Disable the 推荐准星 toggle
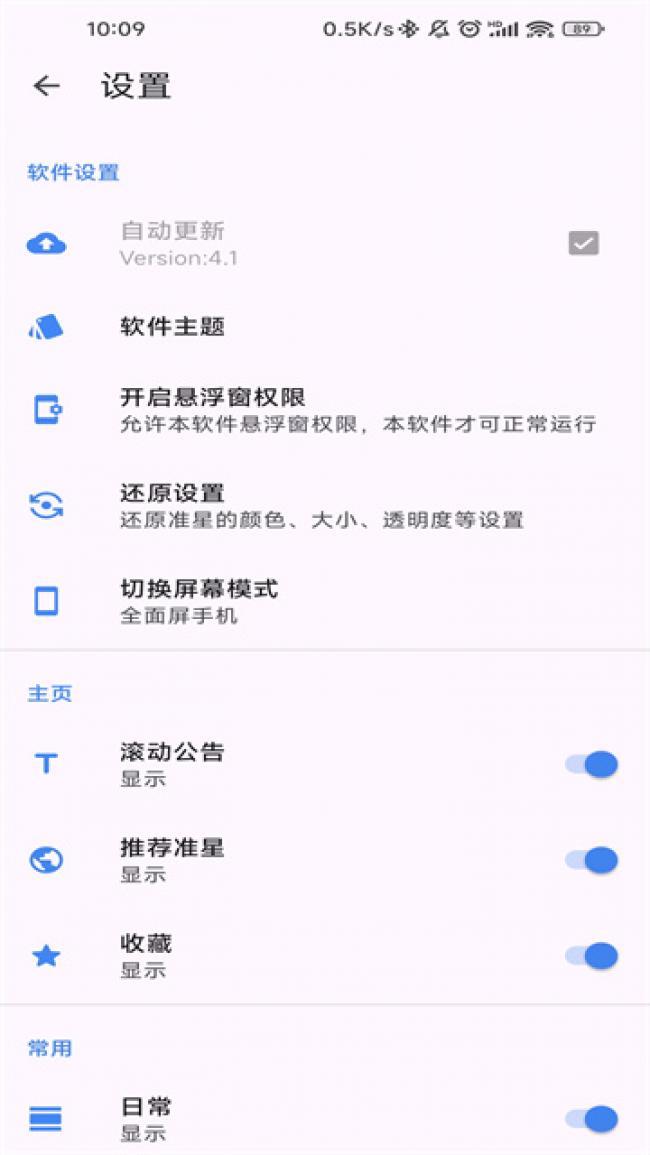650x1155 pixels. (592, 860)
